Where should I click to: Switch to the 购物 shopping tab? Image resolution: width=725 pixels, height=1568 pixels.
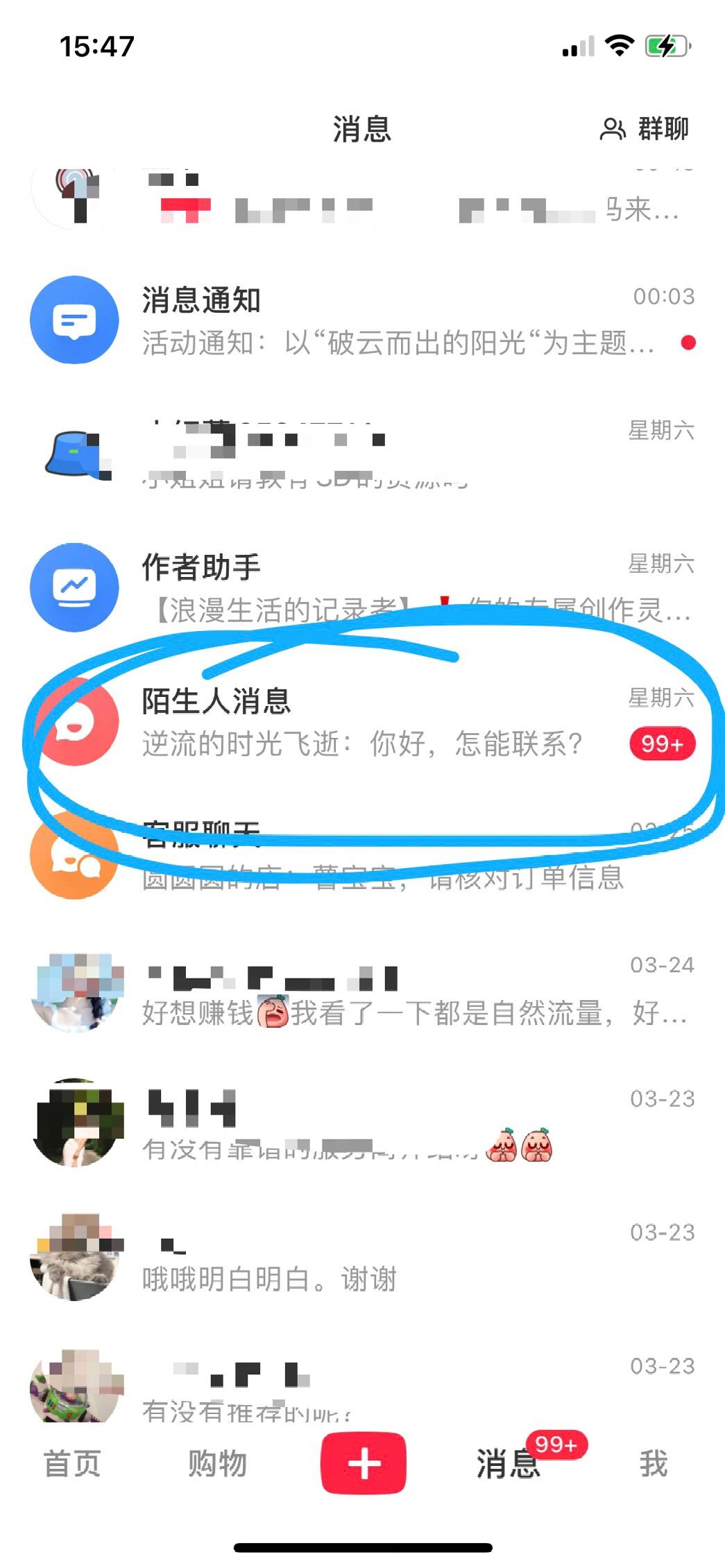coord(218,1463)
